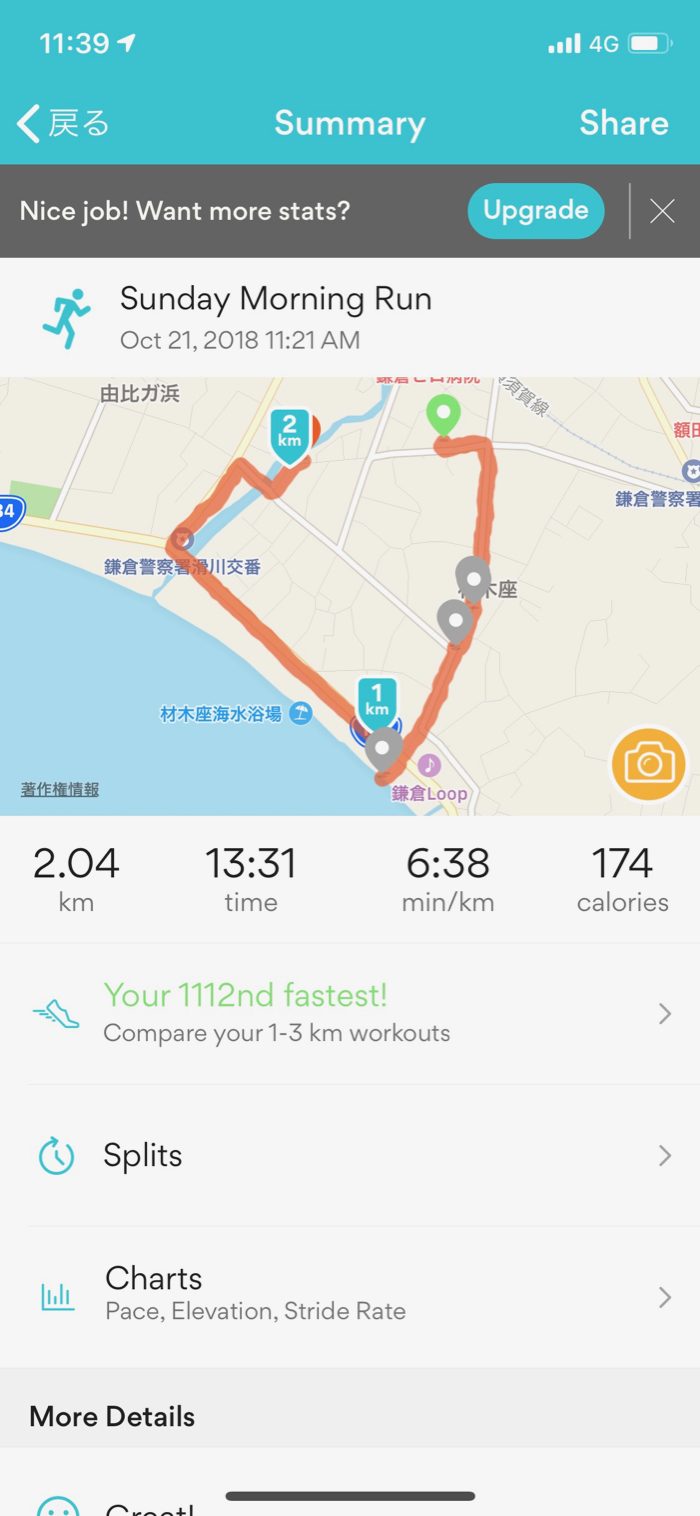This screenshot has width=700, height=1516.
Task: Share this run summary
Action: 623,123
